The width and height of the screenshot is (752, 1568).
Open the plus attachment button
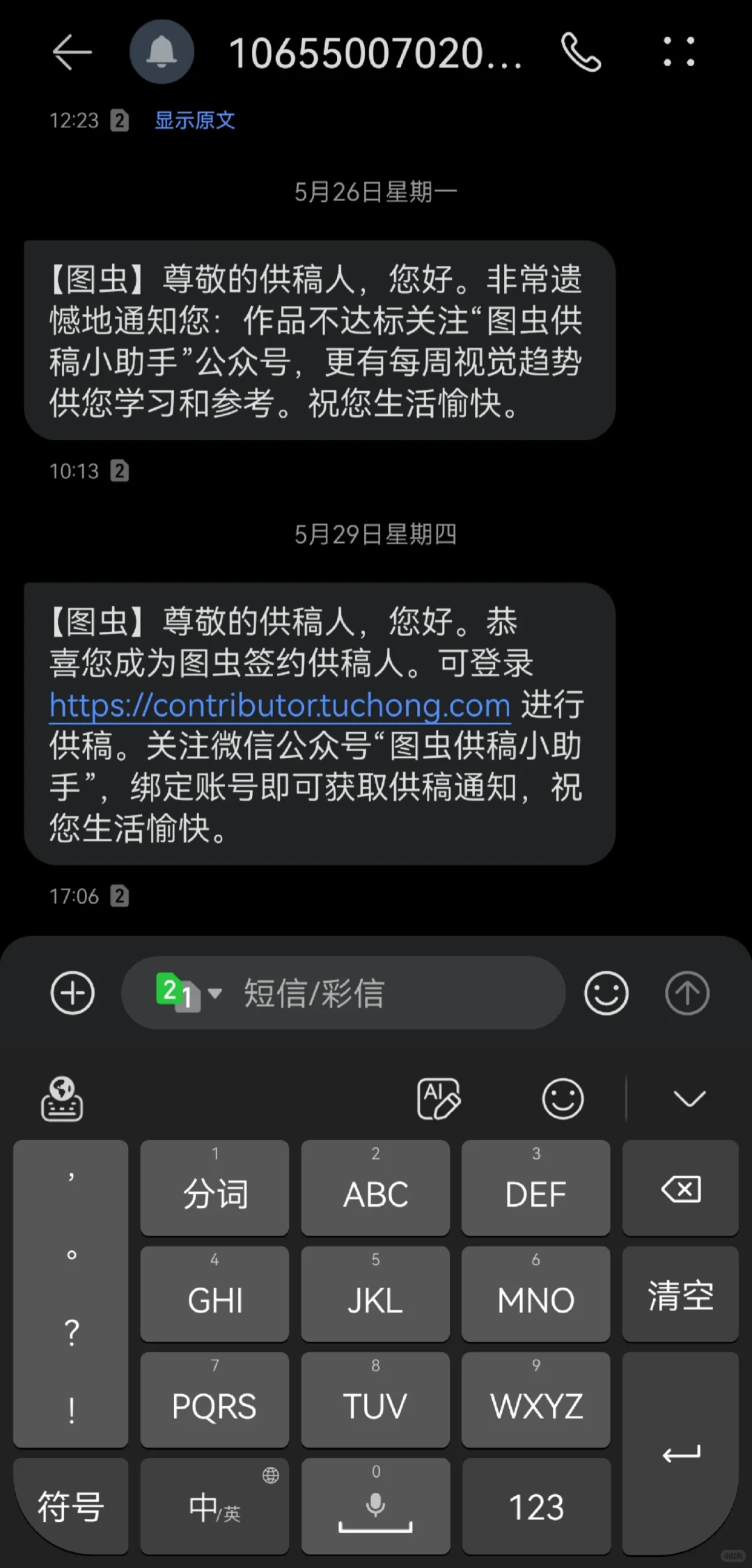click(x=72, y=992)
